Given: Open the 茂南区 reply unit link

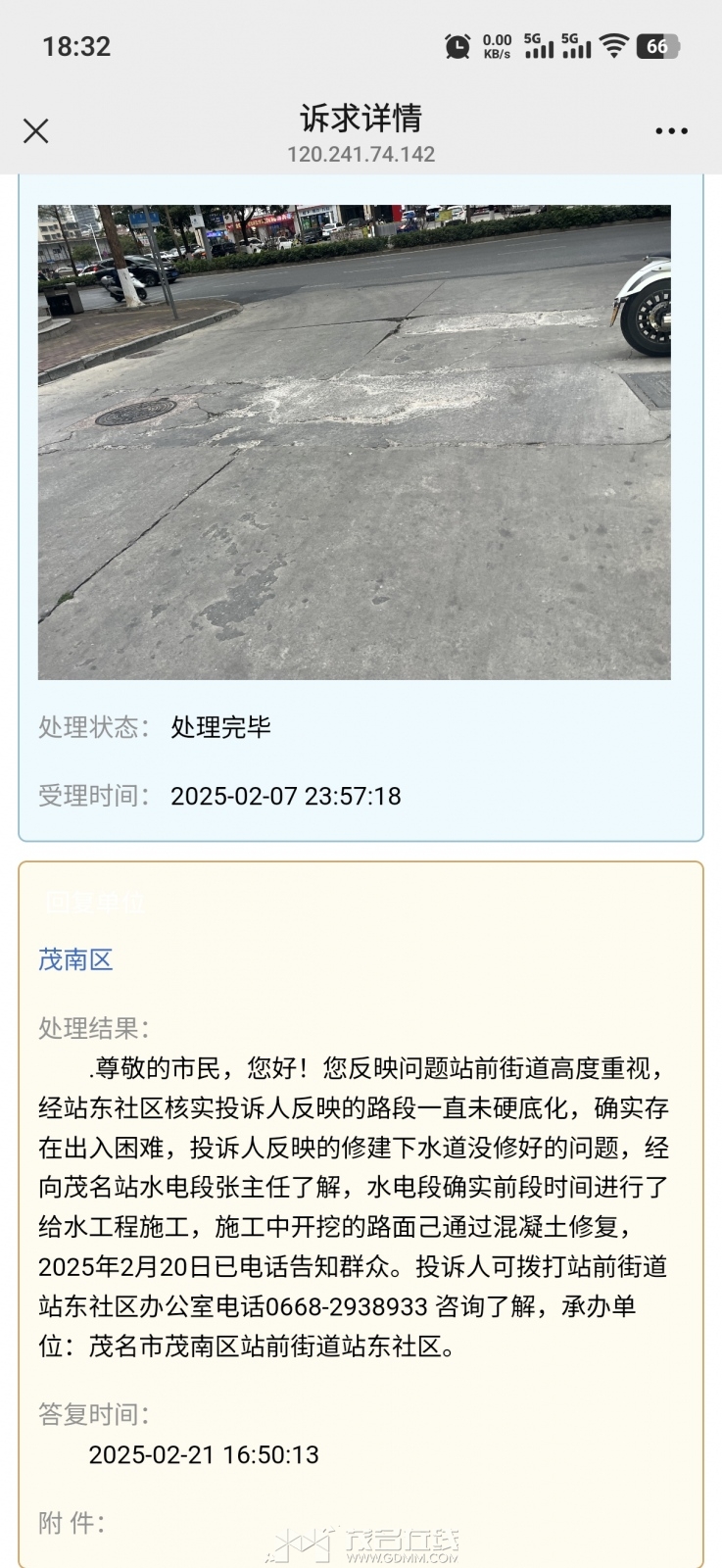Looking at the screenshot, I should pos(76,959).
